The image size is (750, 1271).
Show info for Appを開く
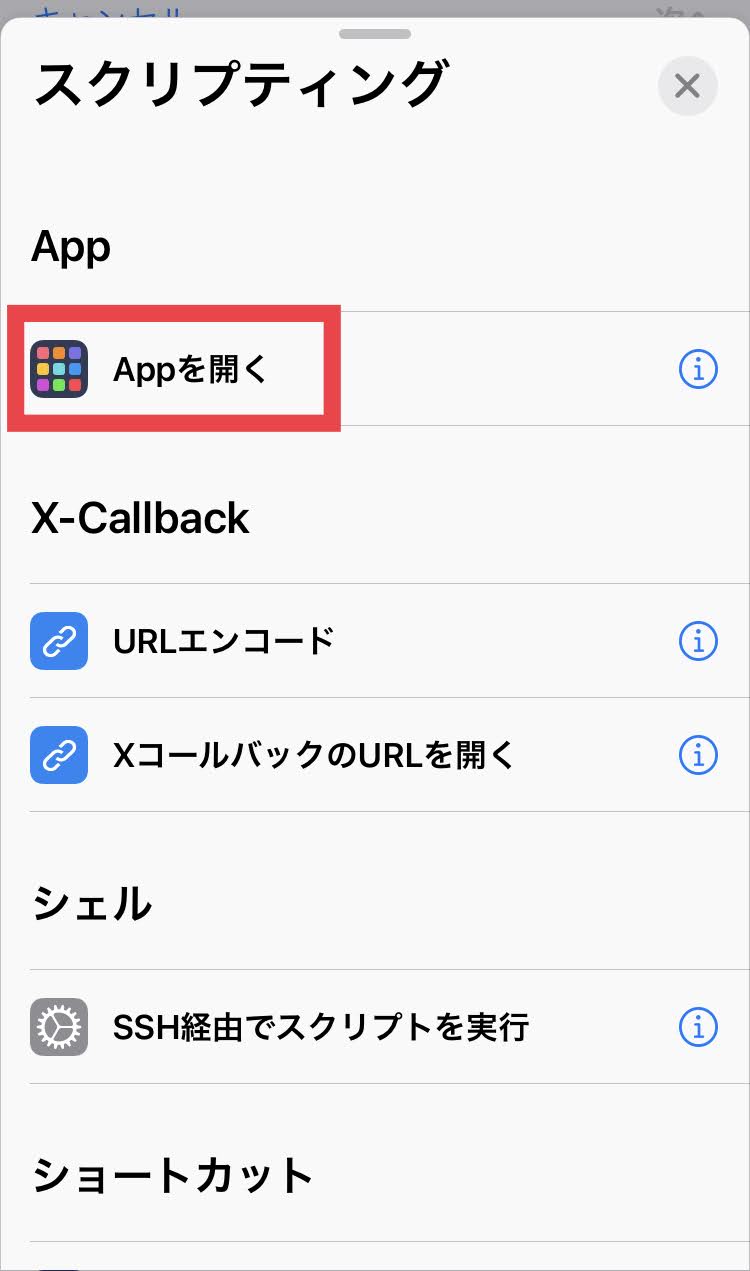(698, 370)
